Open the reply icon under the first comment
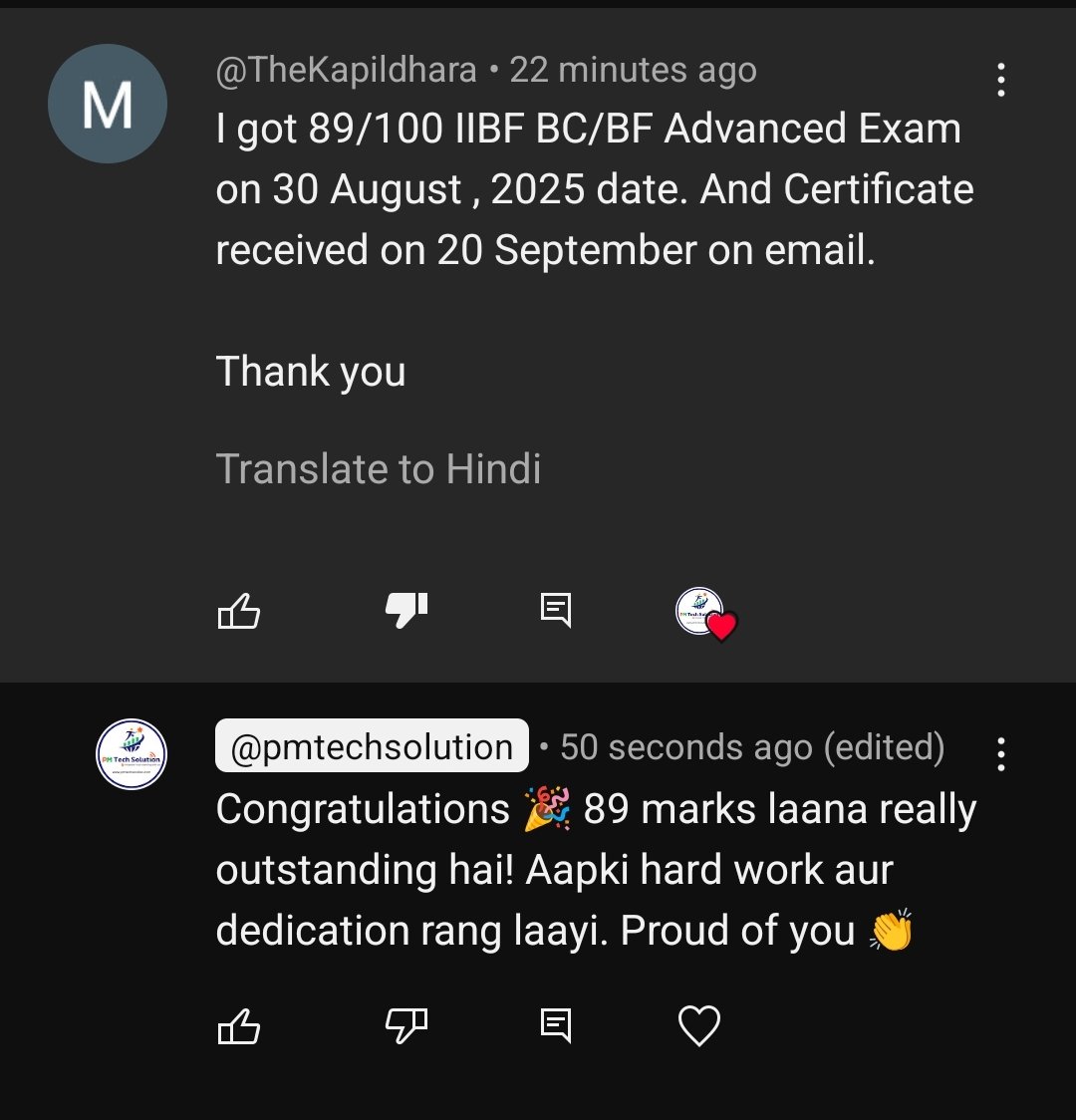This screenshot has height=1120, width=1076. click(557, 612)
